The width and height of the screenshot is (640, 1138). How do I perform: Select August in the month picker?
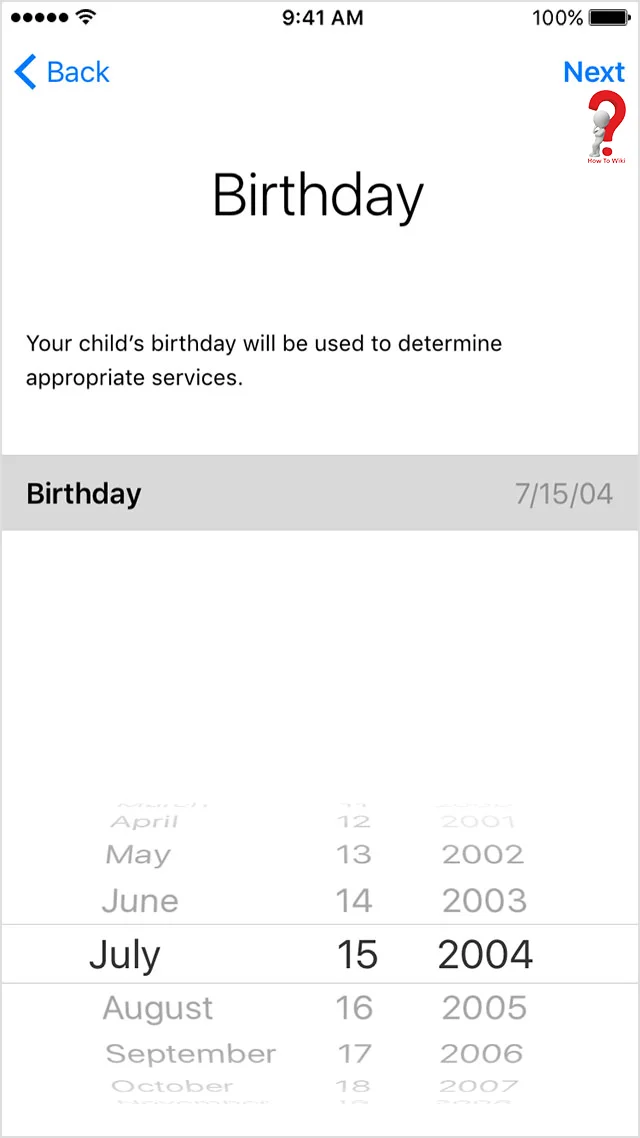158,1008
